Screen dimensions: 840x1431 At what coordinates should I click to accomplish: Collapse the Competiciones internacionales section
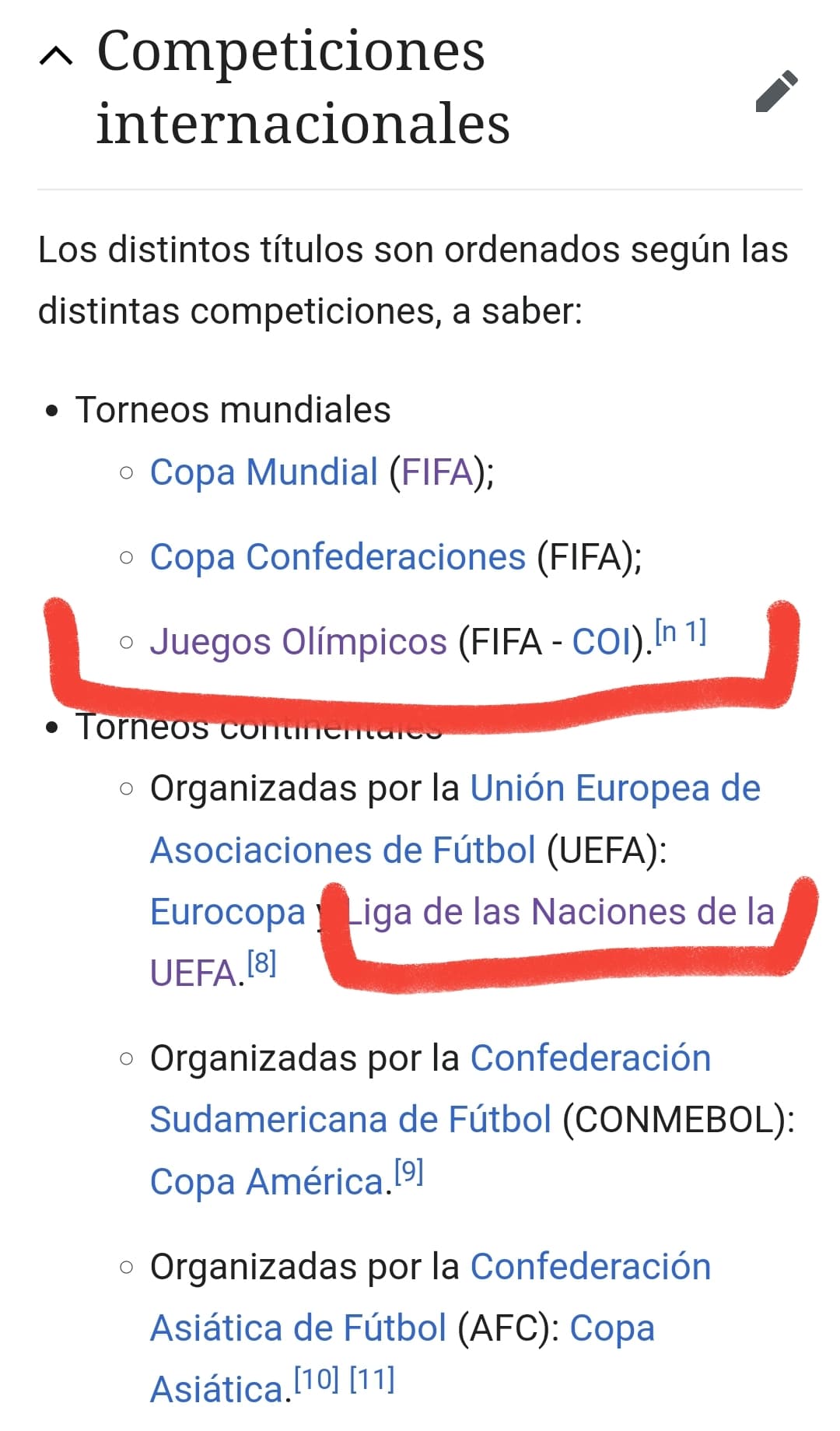57,56
